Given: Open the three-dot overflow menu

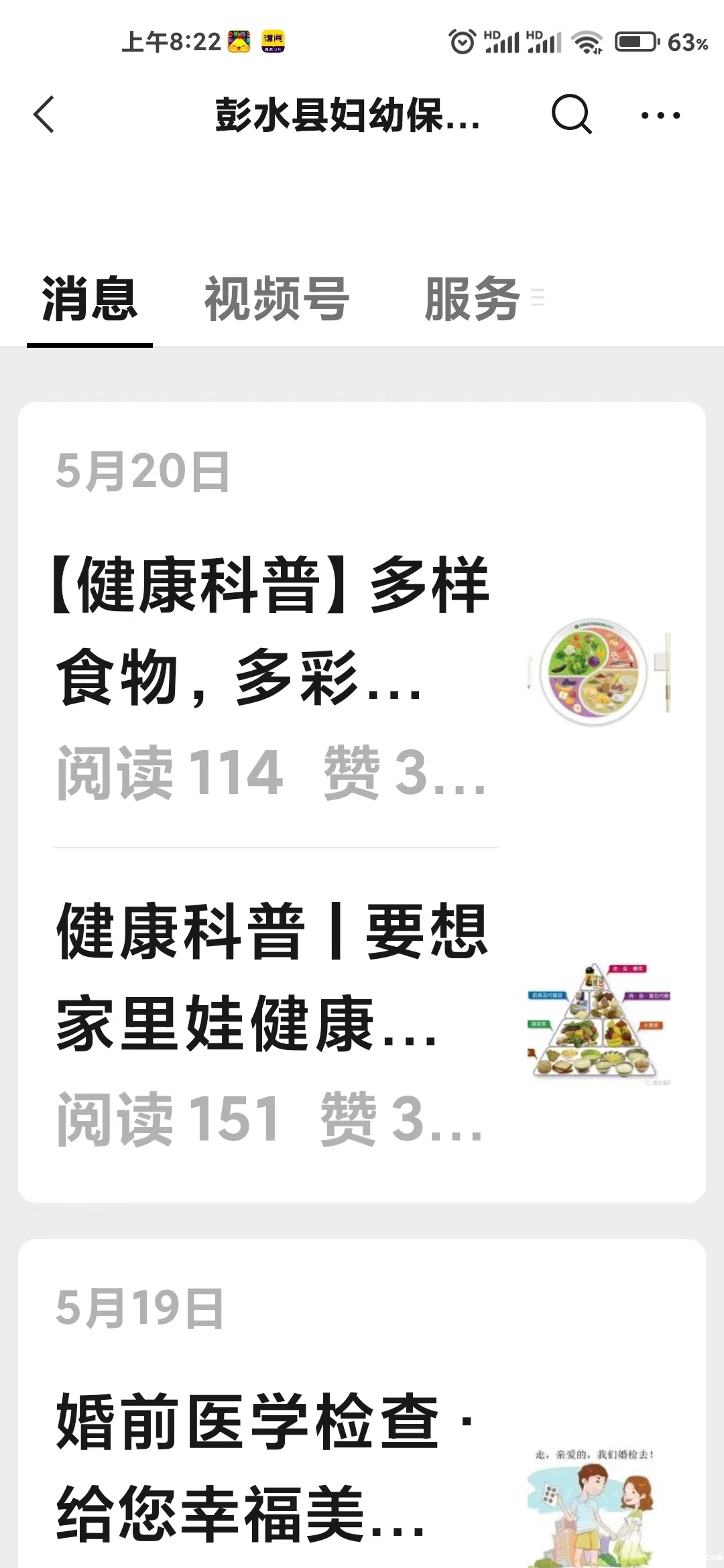Looking at the screenshot, I should coord(660,115).
